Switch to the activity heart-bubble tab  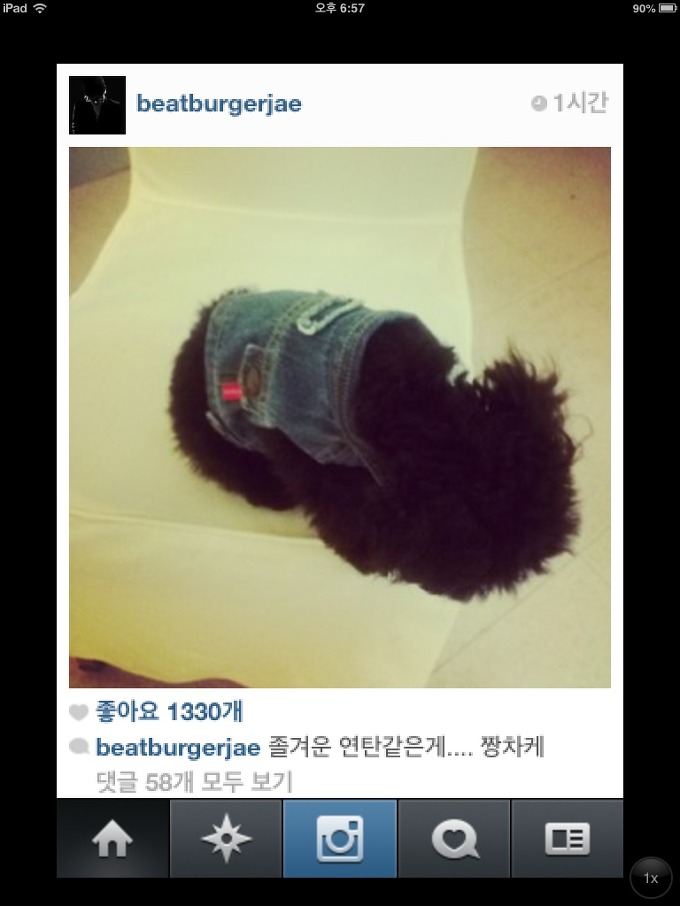coord(454,839)
